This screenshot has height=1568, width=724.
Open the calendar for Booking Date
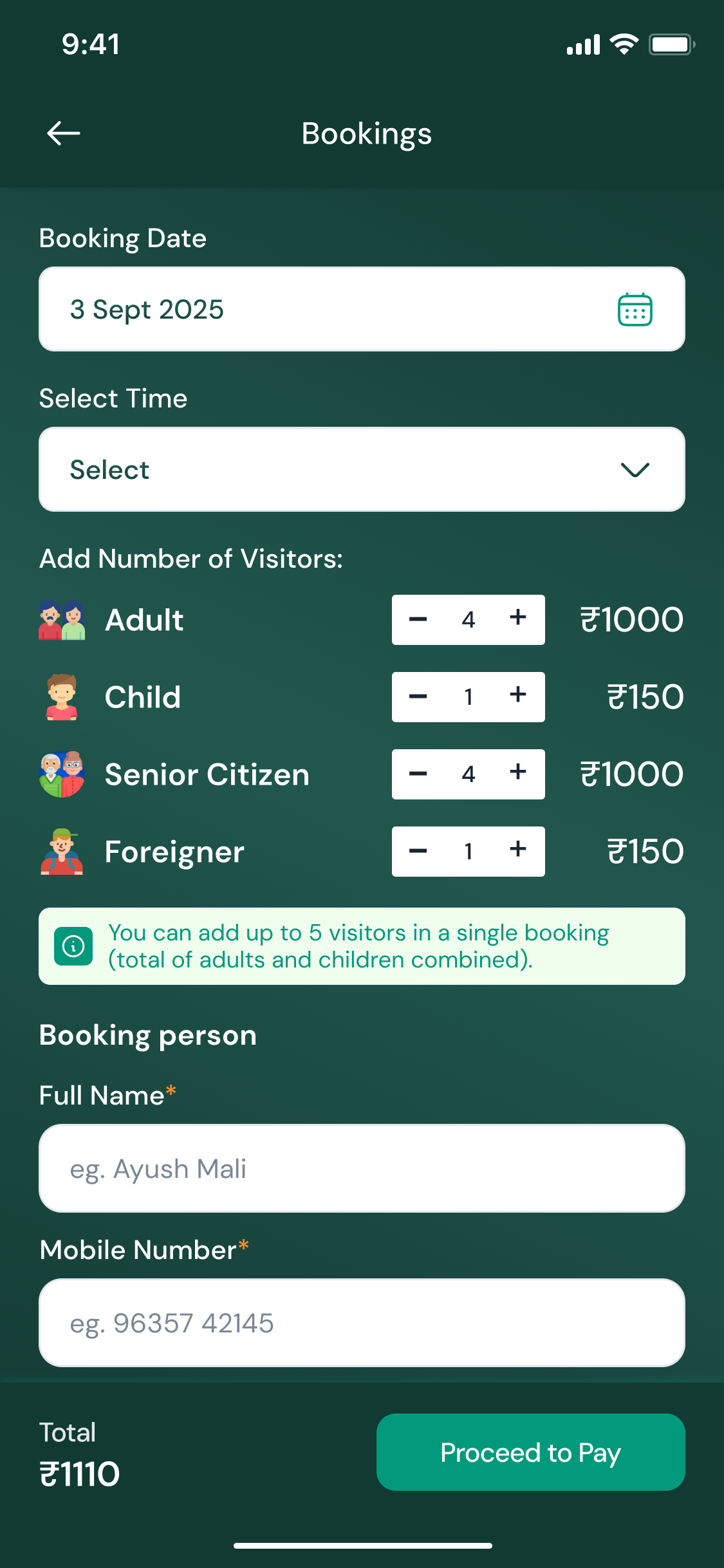click(635, 310)
